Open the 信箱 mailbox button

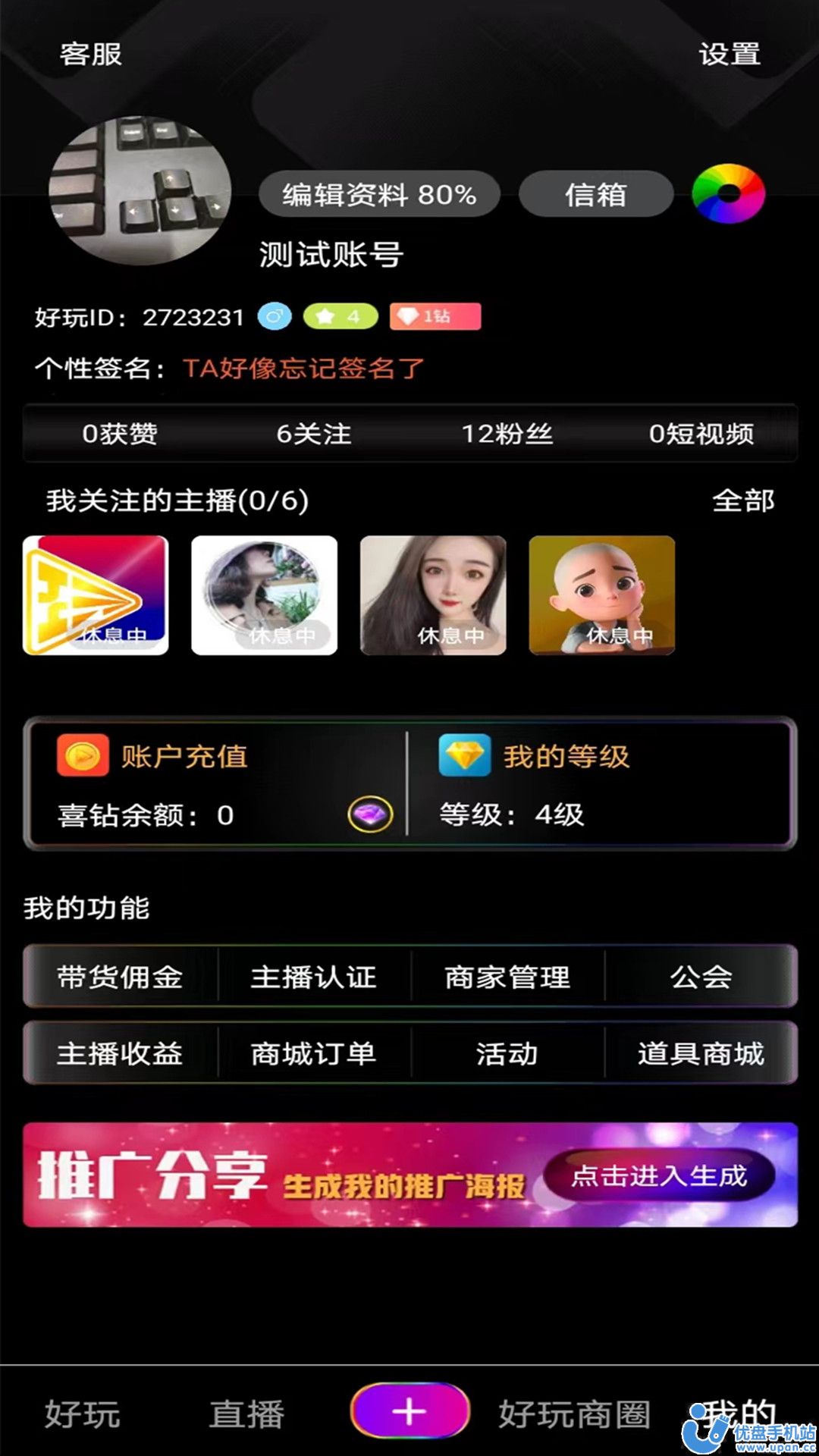click(x=596, y=194)
